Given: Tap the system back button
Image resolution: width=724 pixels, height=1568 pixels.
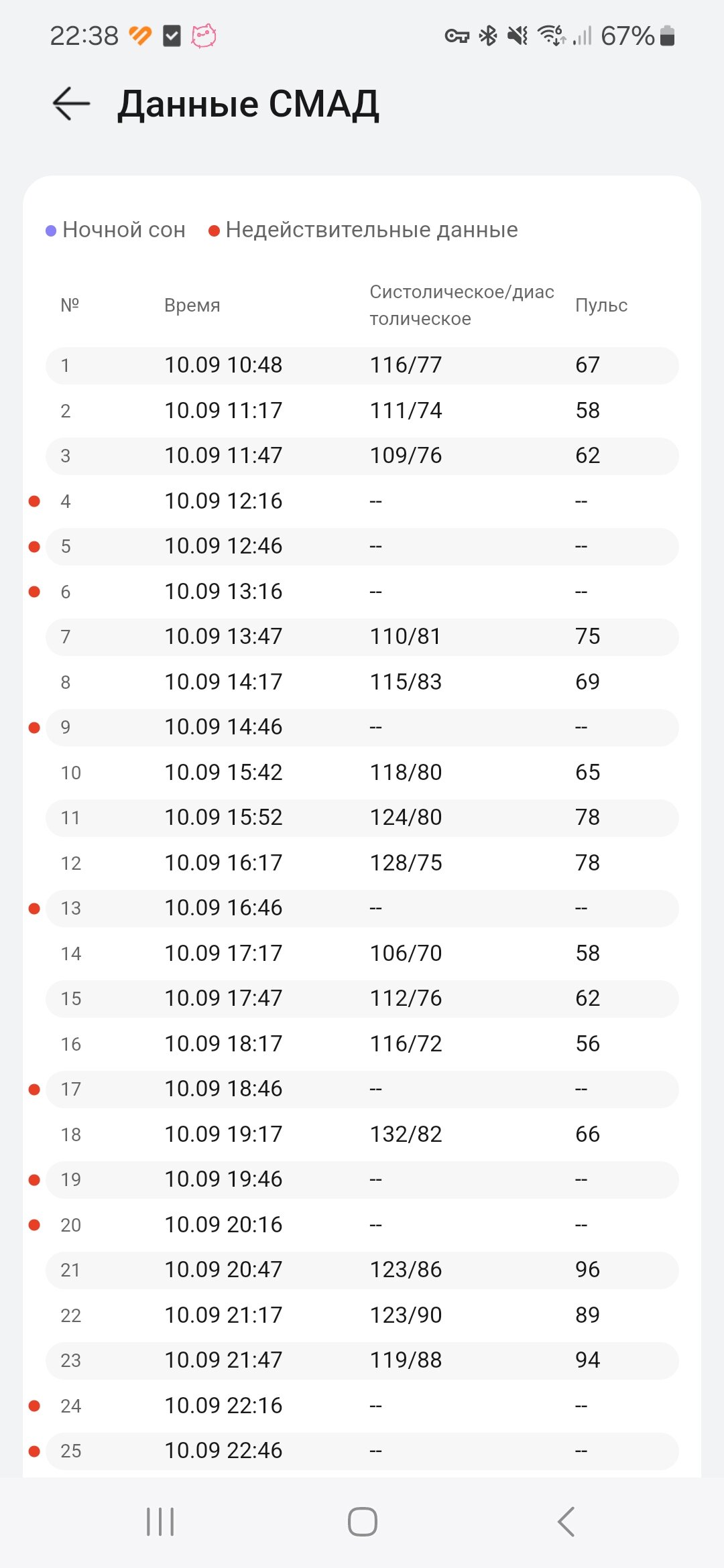Looking at the screenshot, I should pyautogui.click(x=566, y=1522).
